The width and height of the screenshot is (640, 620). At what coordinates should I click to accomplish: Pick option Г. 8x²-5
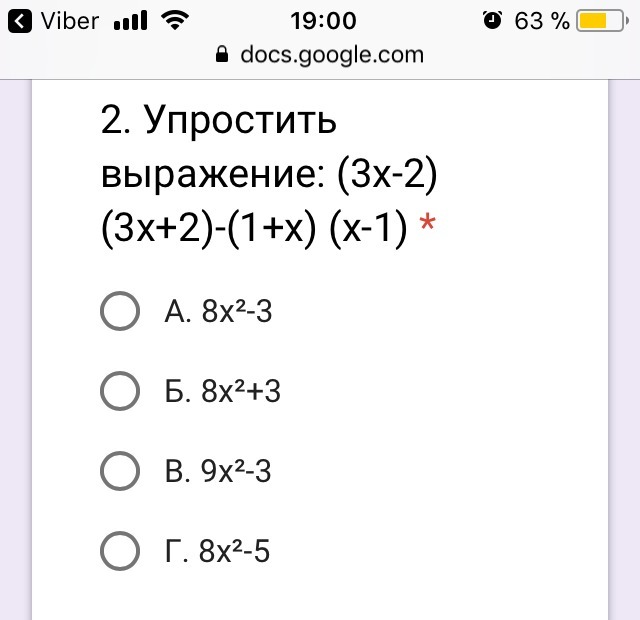coord(120,550)
